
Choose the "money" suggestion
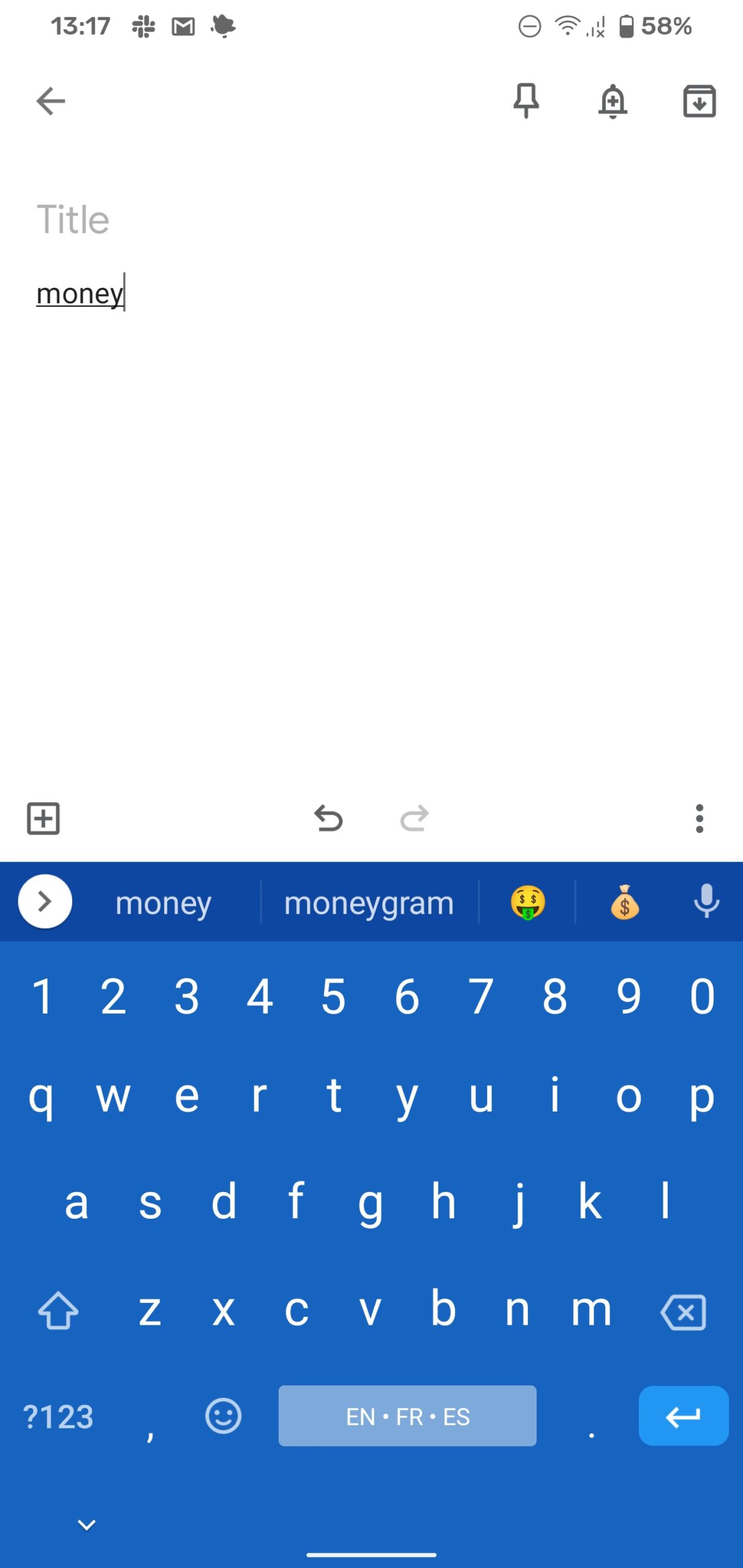[164, 903]
